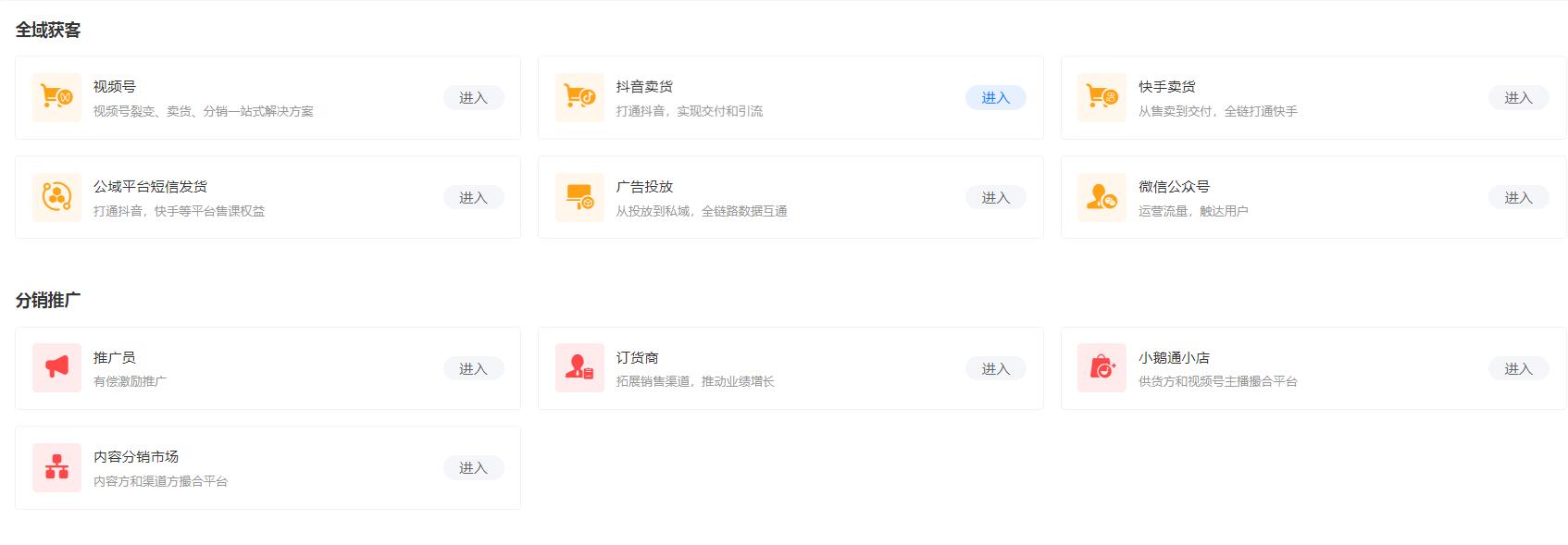Open 快手卖货 with its 进入 button
The height and width of the screenshot is (545, 1568).
click(1518, 98)
